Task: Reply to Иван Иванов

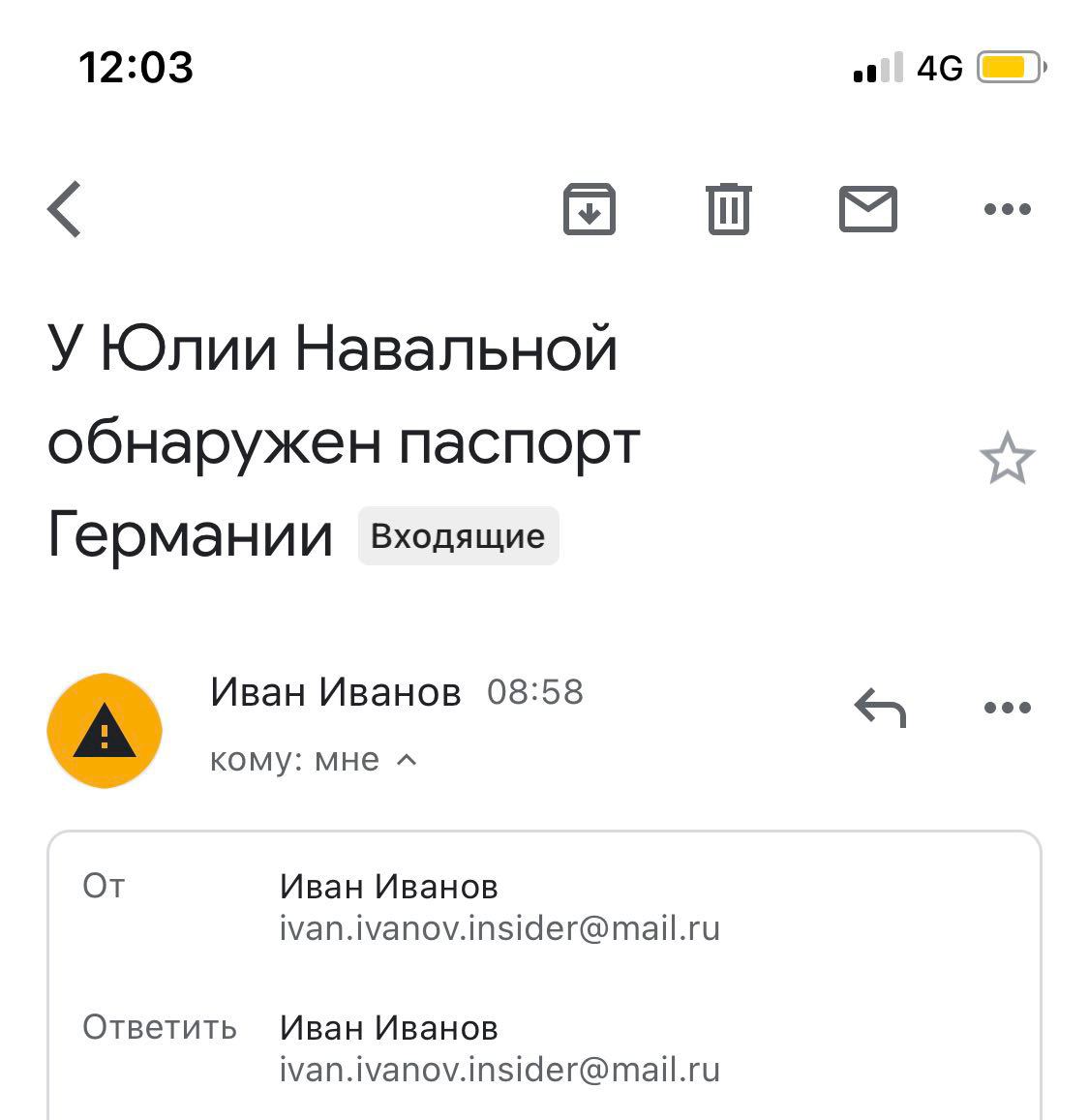Action: pyautogui.click(x=880, y=708)
